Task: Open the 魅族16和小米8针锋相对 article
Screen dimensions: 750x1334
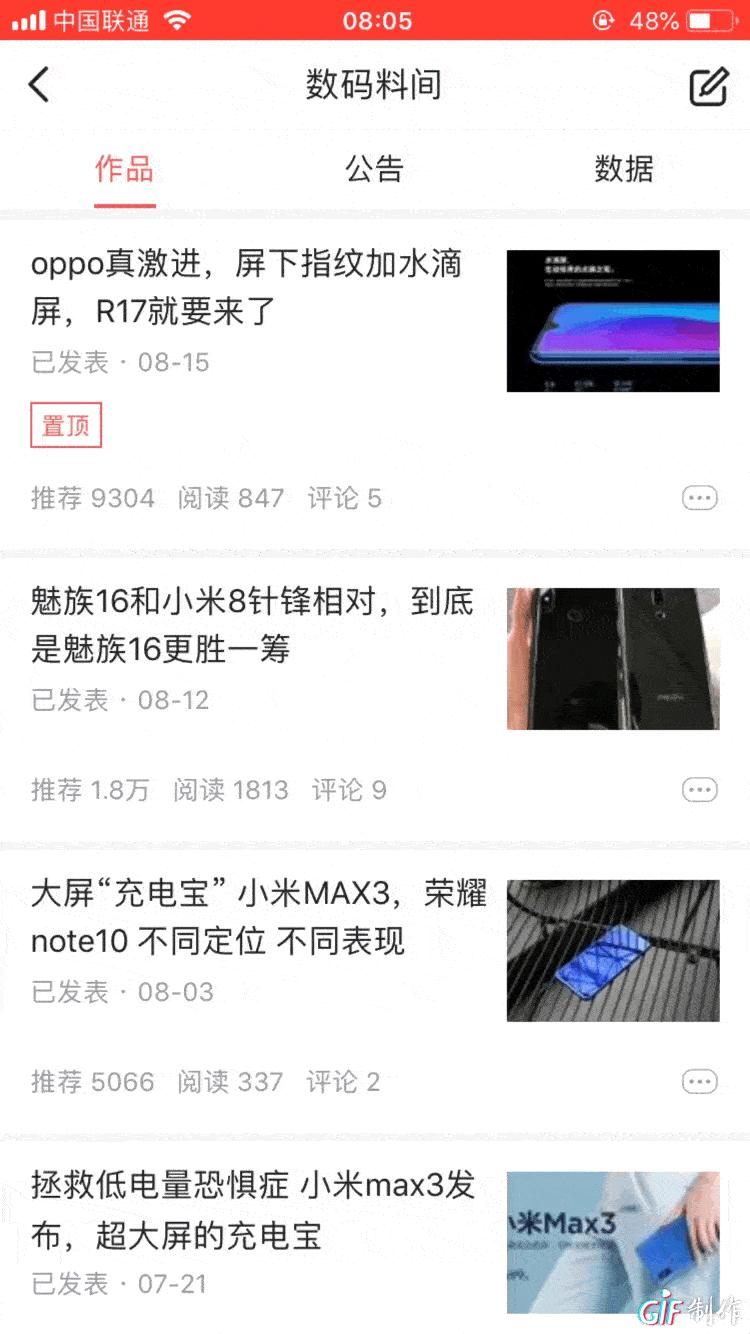Action: pos(252,626)
